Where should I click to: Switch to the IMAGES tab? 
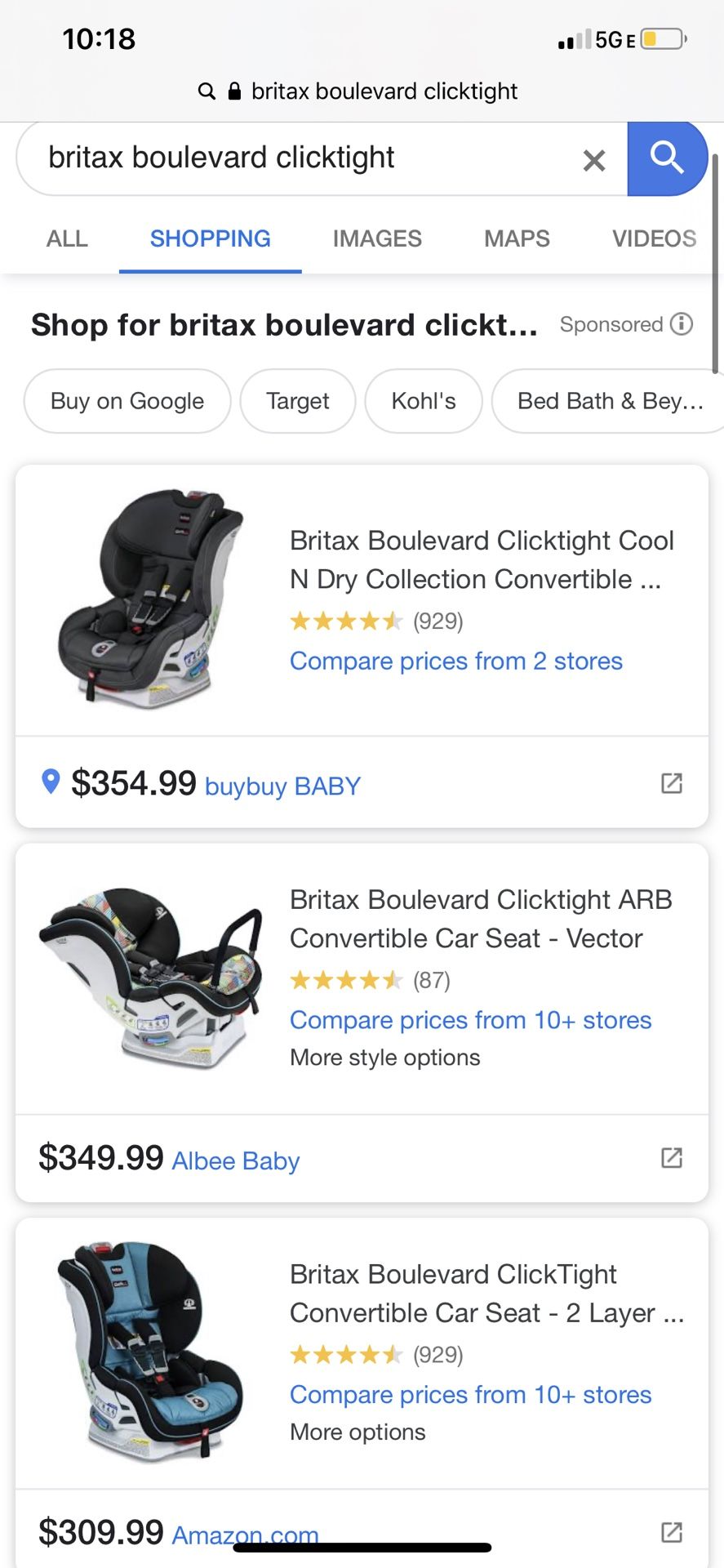376,238
